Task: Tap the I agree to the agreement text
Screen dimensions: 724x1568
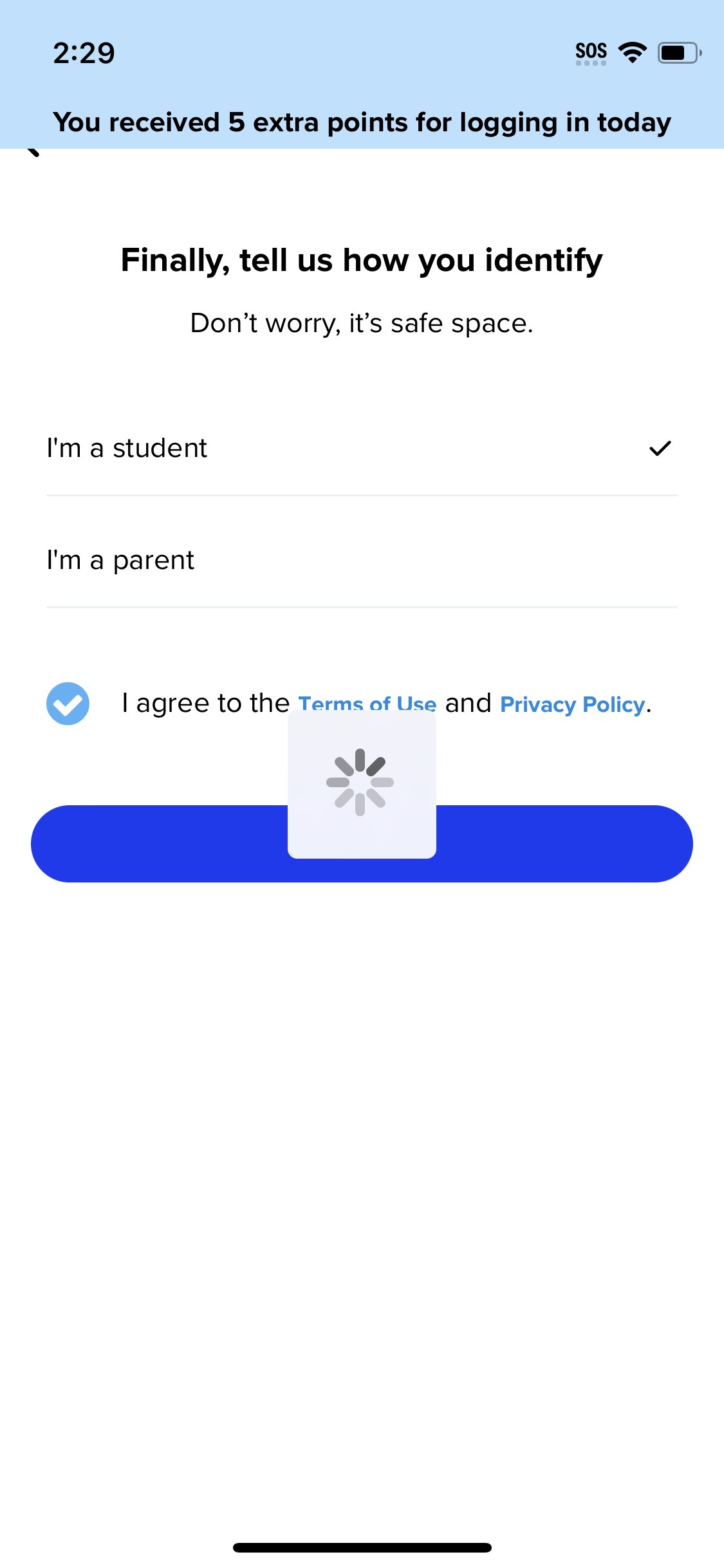Action: tap(206, 702)
